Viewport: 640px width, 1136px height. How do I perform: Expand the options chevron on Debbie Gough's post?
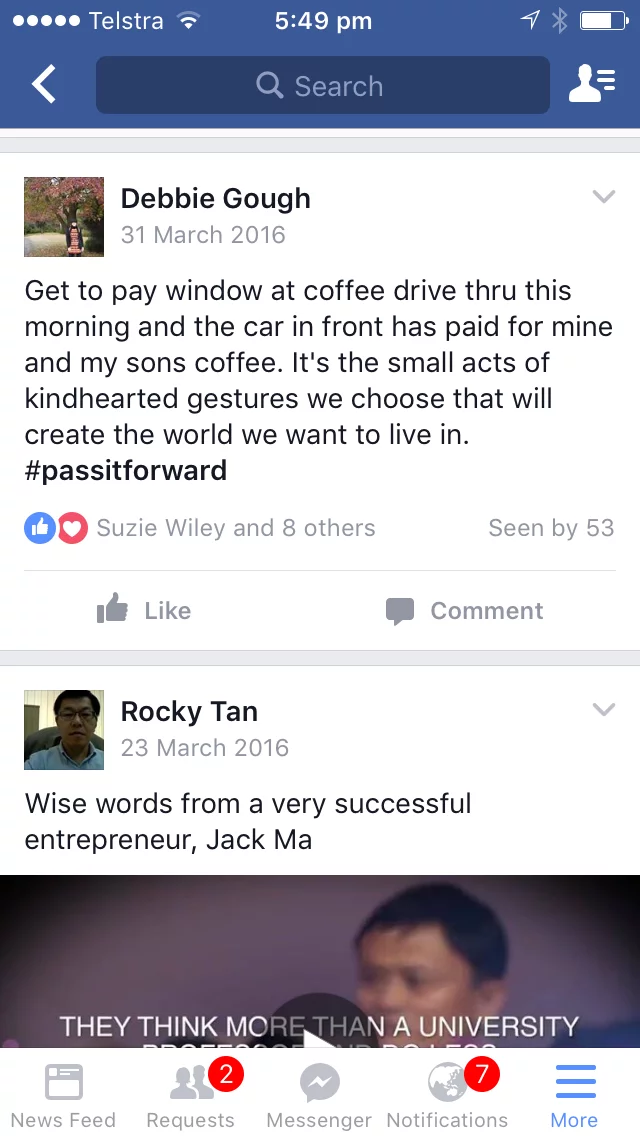[x=604, y=196]
